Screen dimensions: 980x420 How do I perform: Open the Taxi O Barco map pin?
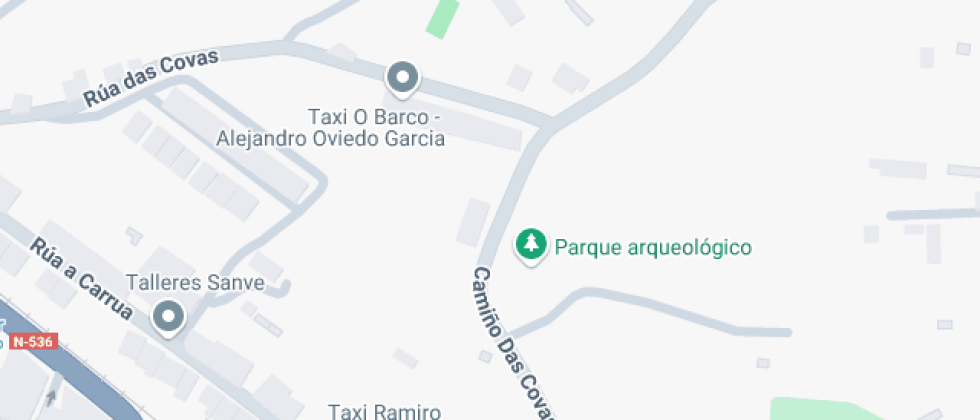pyautogui.click(x=402, y=77)
